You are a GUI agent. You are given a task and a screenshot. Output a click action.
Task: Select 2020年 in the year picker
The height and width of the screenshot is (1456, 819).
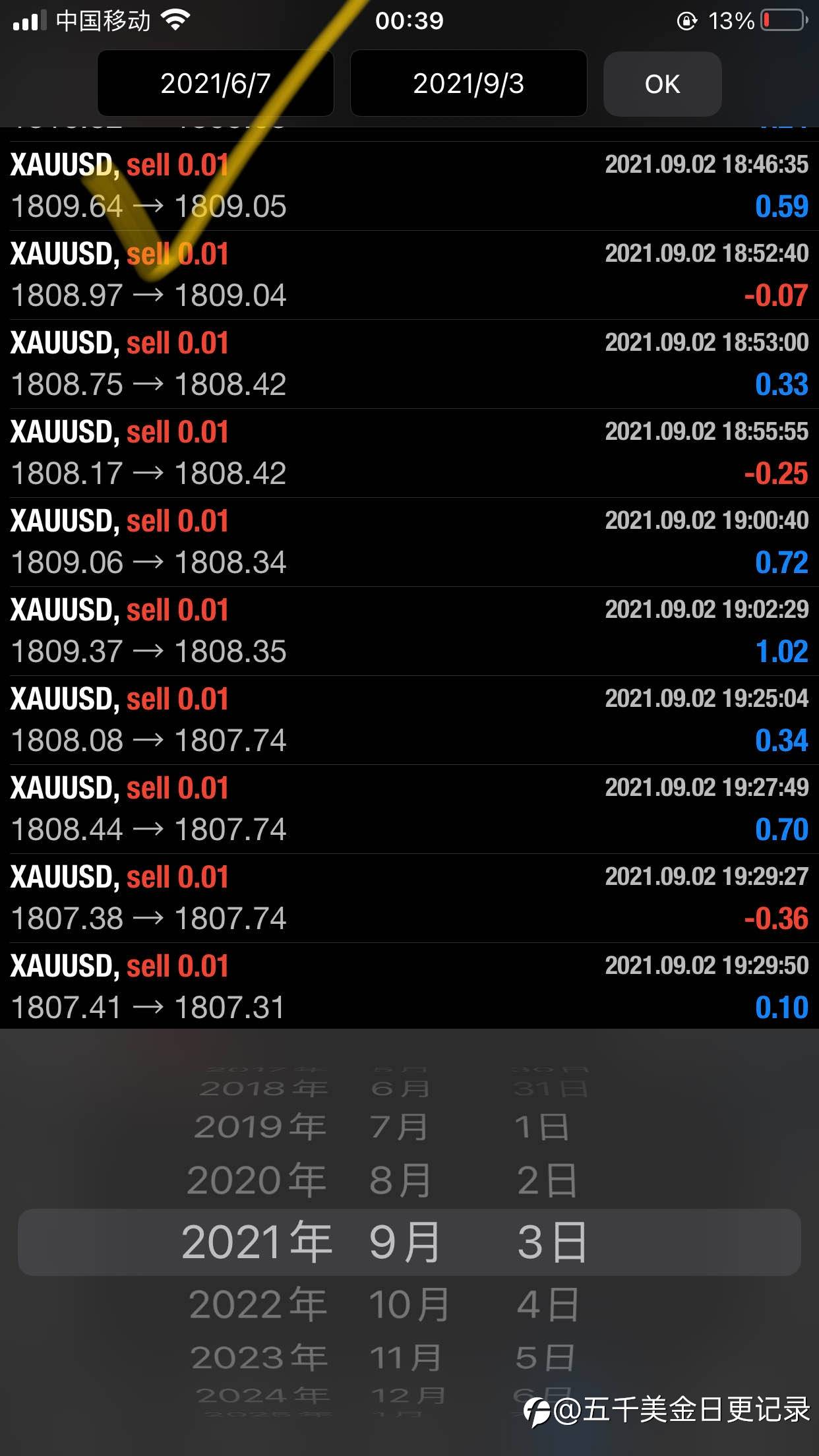[257, 1180]
